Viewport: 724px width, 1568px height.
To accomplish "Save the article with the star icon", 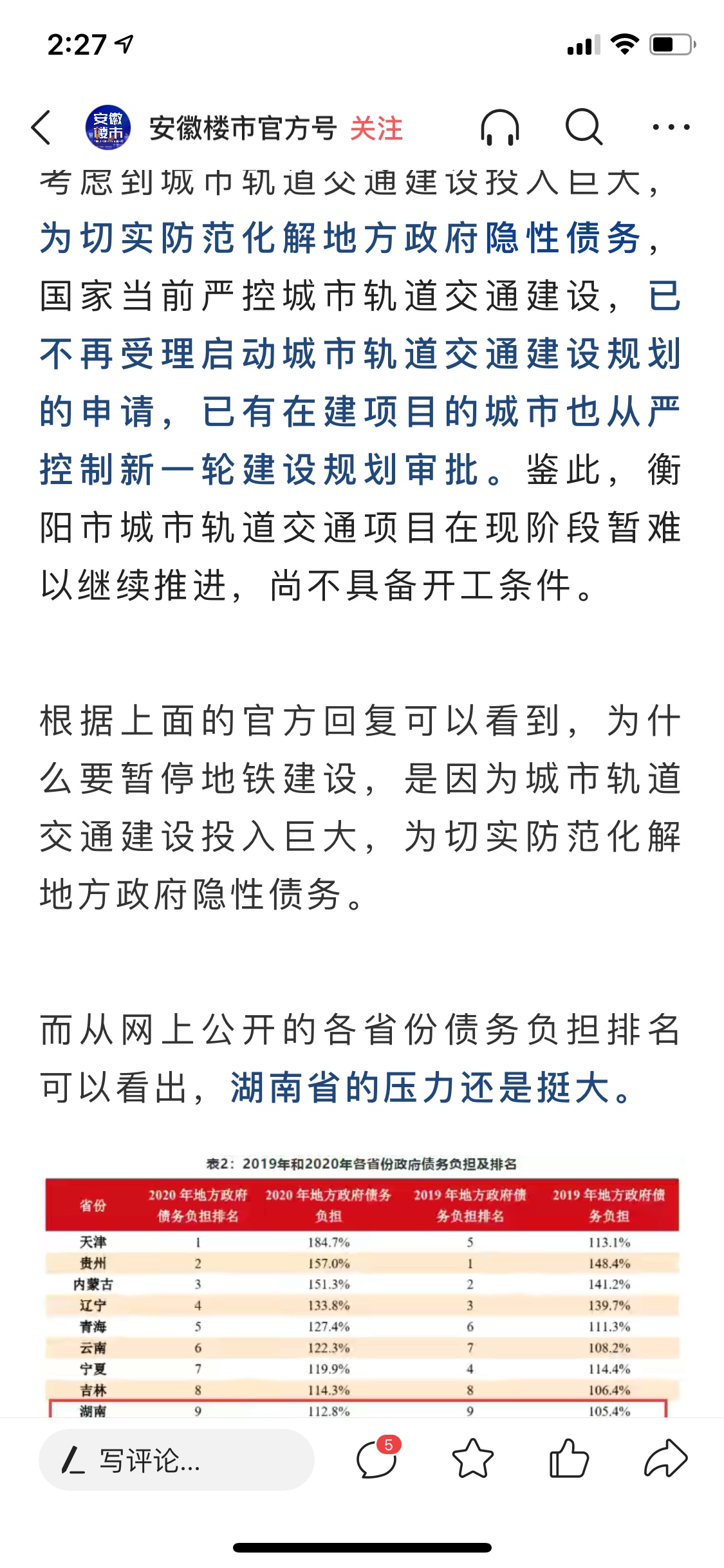I will 473,1459.
